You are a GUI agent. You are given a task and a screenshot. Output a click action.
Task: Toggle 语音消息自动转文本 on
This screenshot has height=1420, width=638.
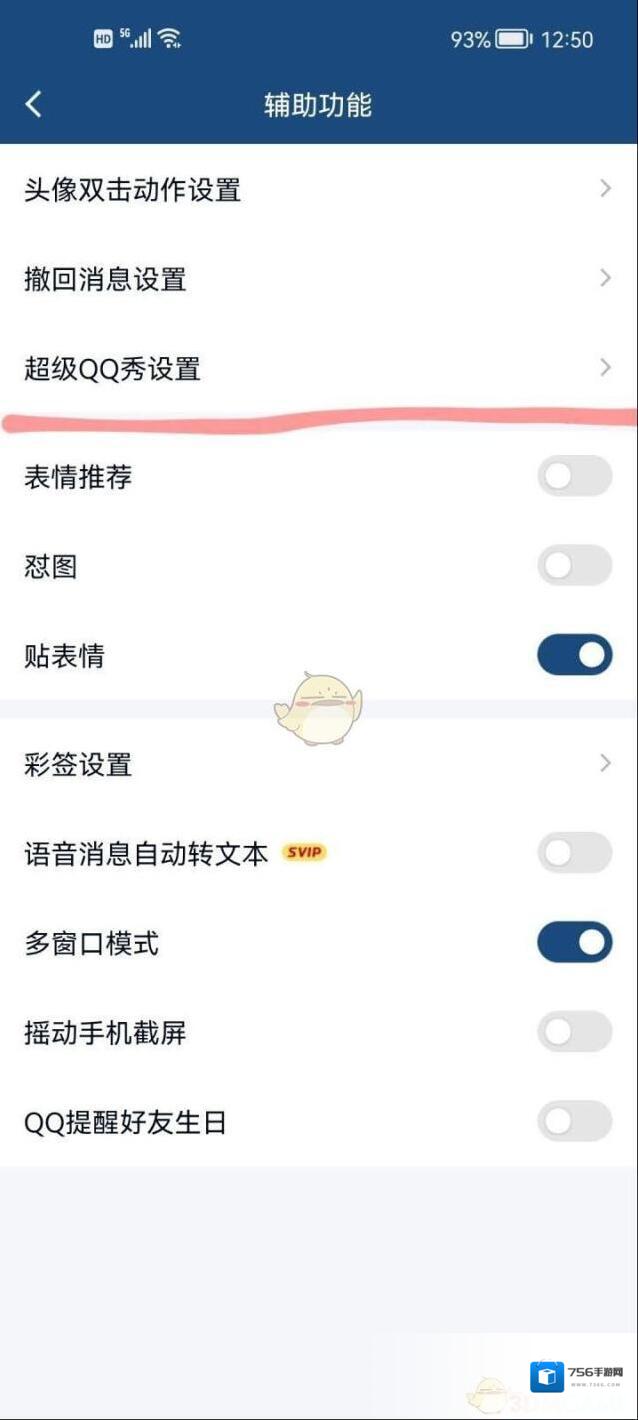point(574,853)
